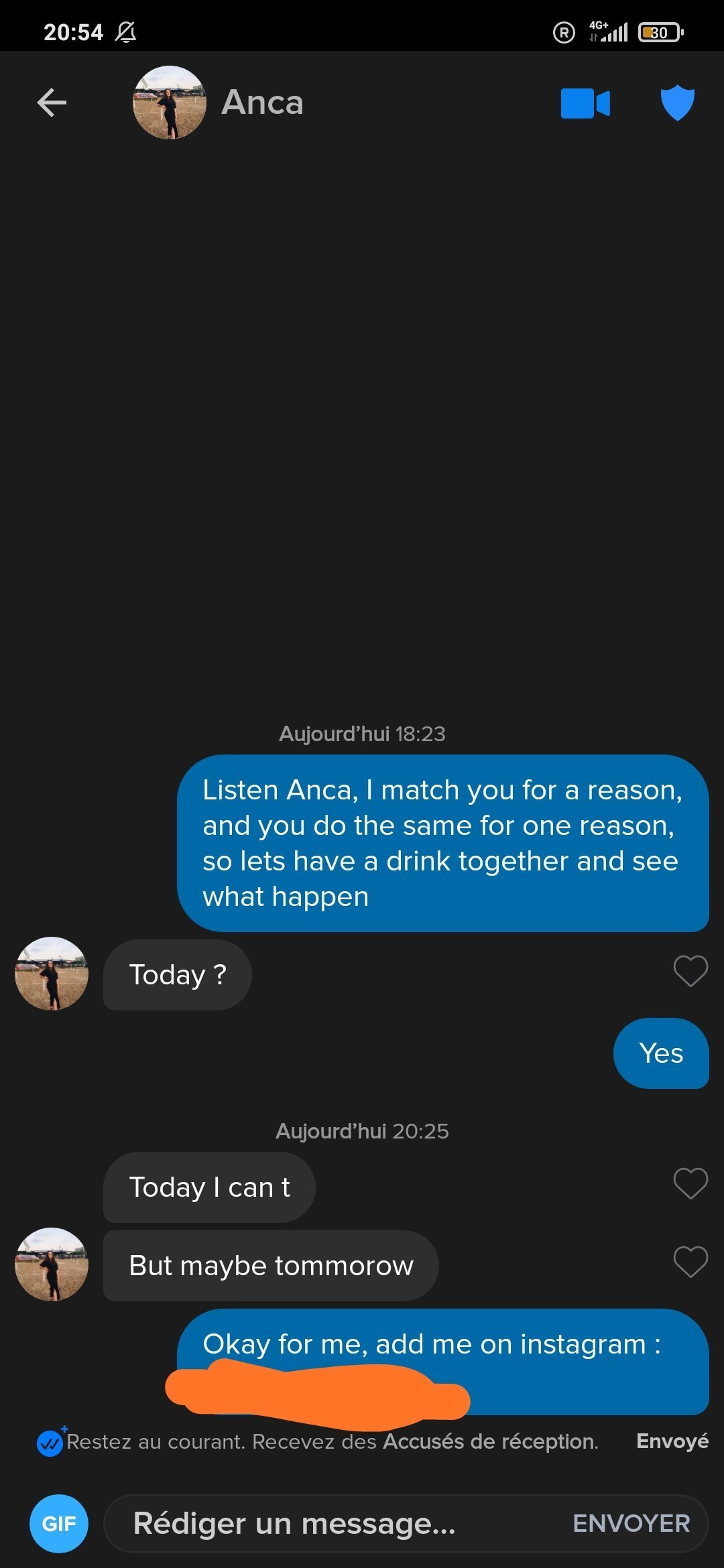Open Anca's profile photo in header
This screenshot has width=724, height=1568.
(170, 103)
